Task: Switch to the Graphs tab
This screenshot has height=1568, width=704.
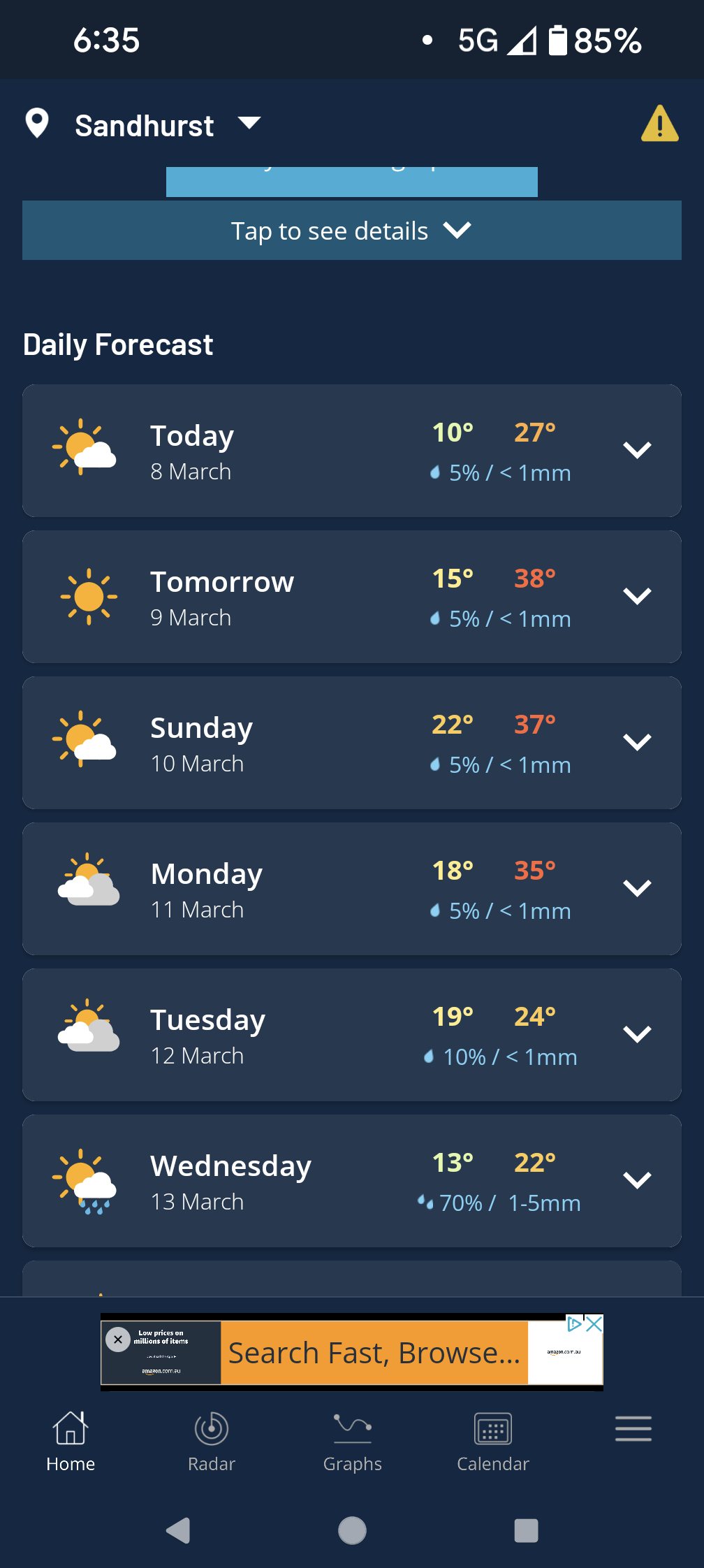Action: pos(353,1441)
